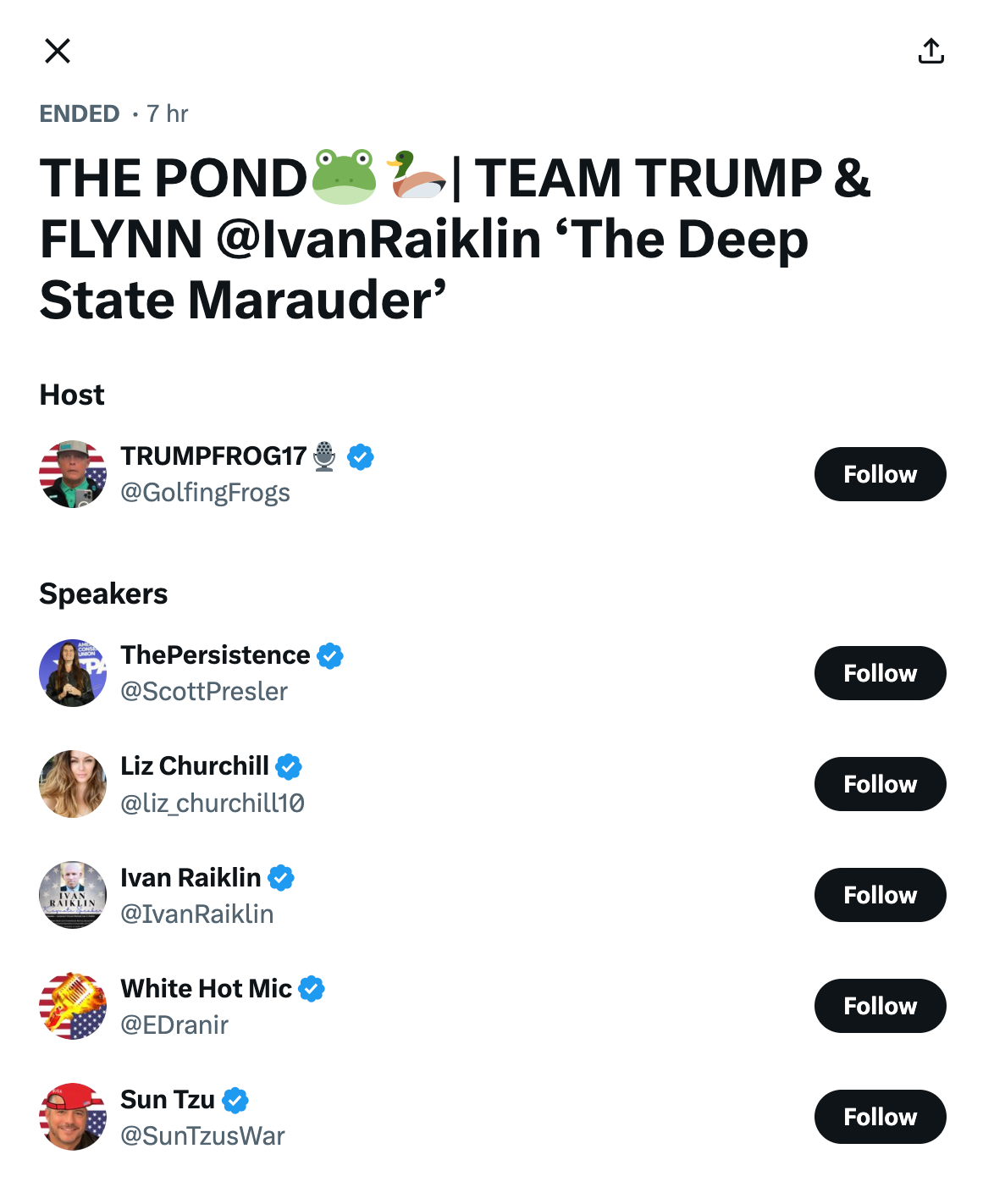Open @GolfingFrogs profile handle
994x1204 pixels.
coord(206,492)
